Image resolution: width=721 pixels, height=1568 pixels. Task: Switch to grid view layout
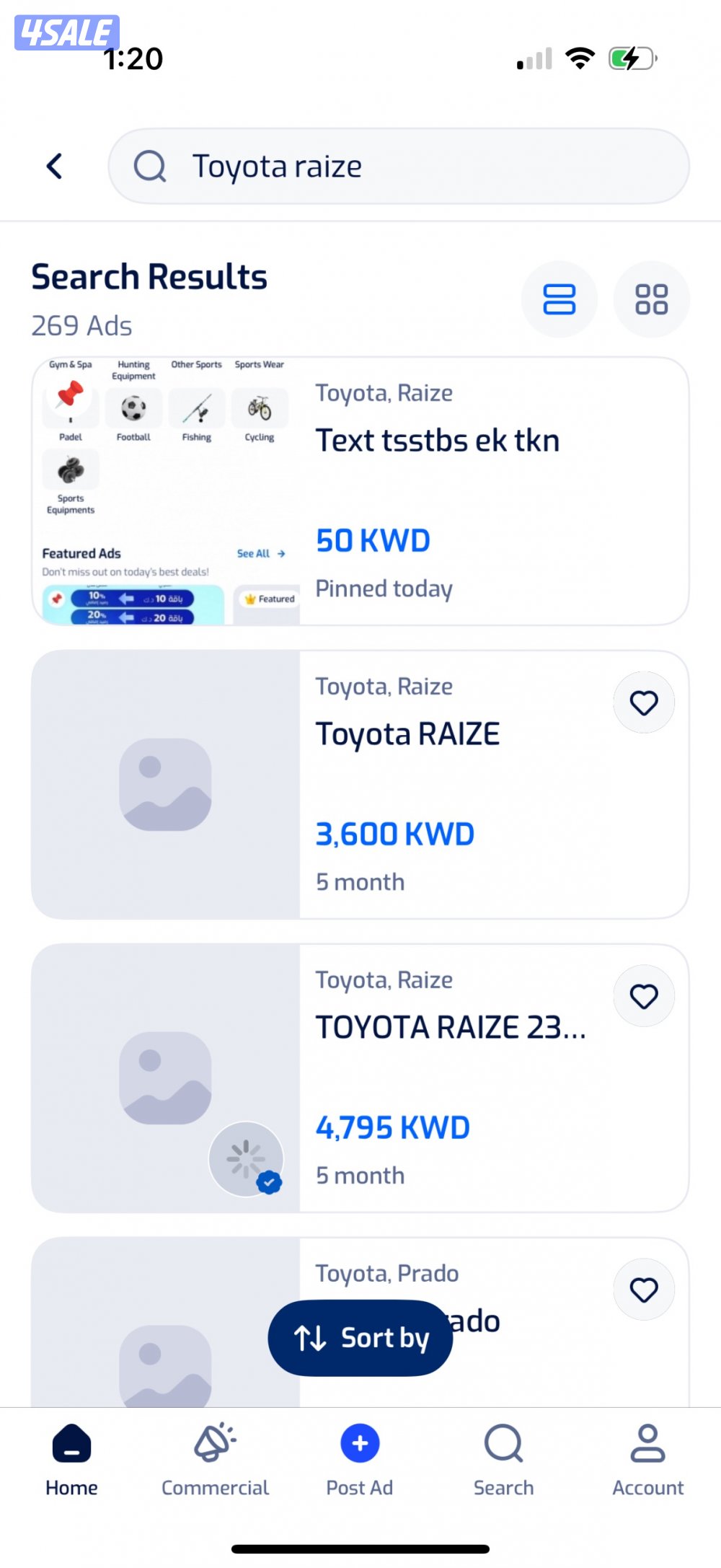tap(651, 299)
